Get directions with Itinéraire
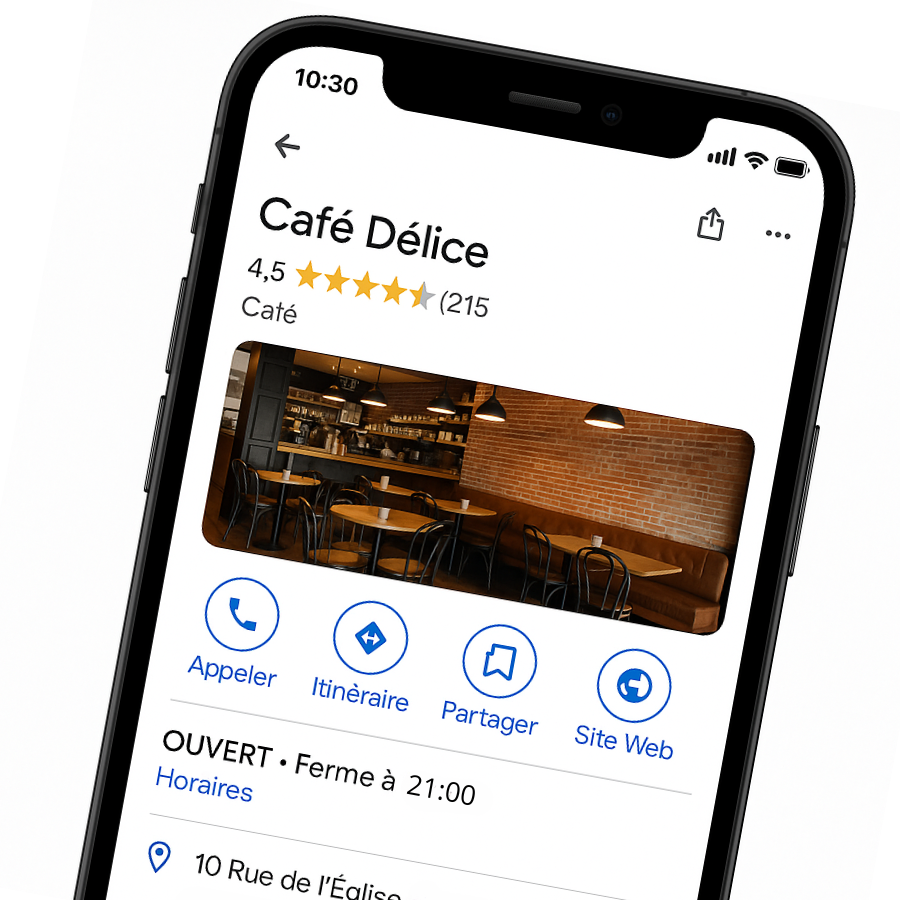The width and height of the screenshot is (900, 900). [370, 637]
